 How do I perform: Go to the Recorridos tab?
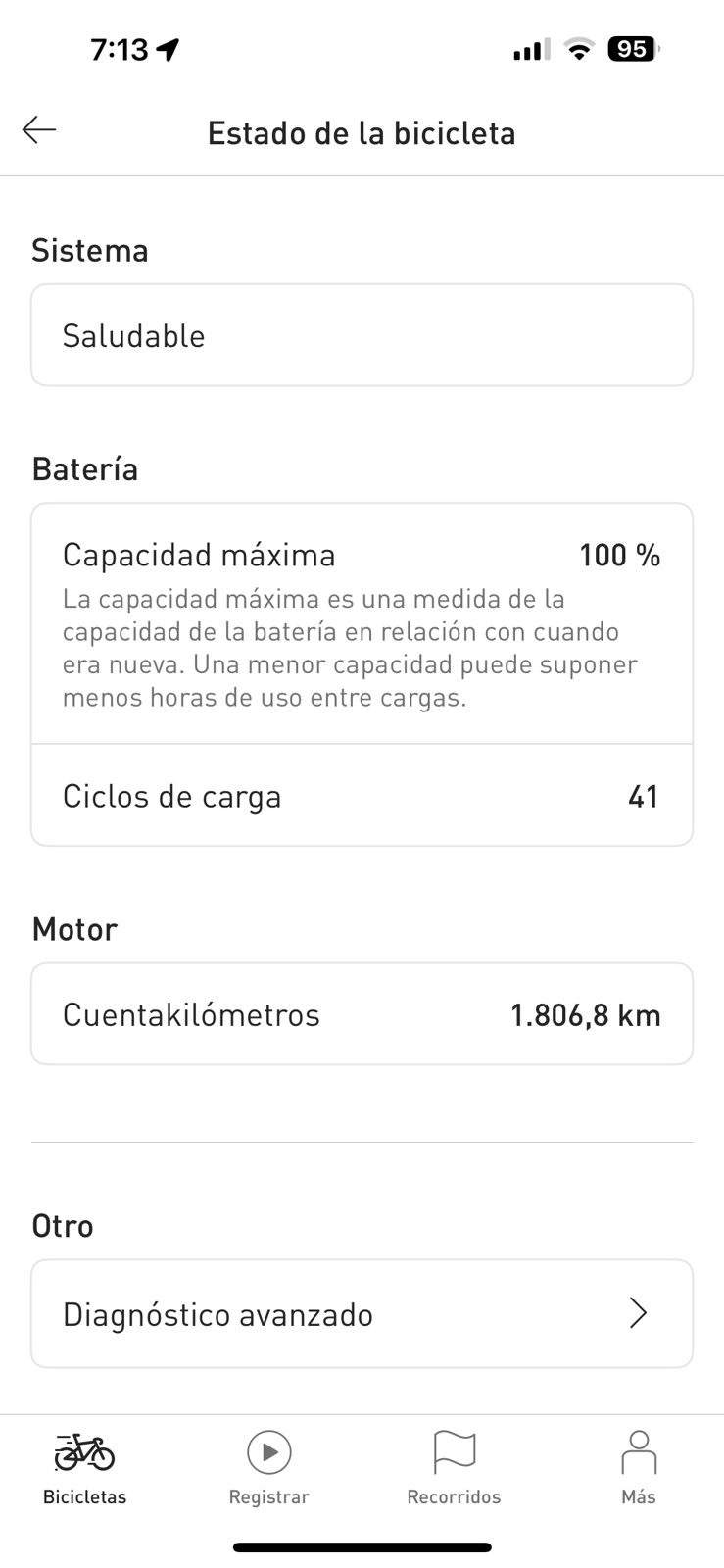pos(454,1467)
